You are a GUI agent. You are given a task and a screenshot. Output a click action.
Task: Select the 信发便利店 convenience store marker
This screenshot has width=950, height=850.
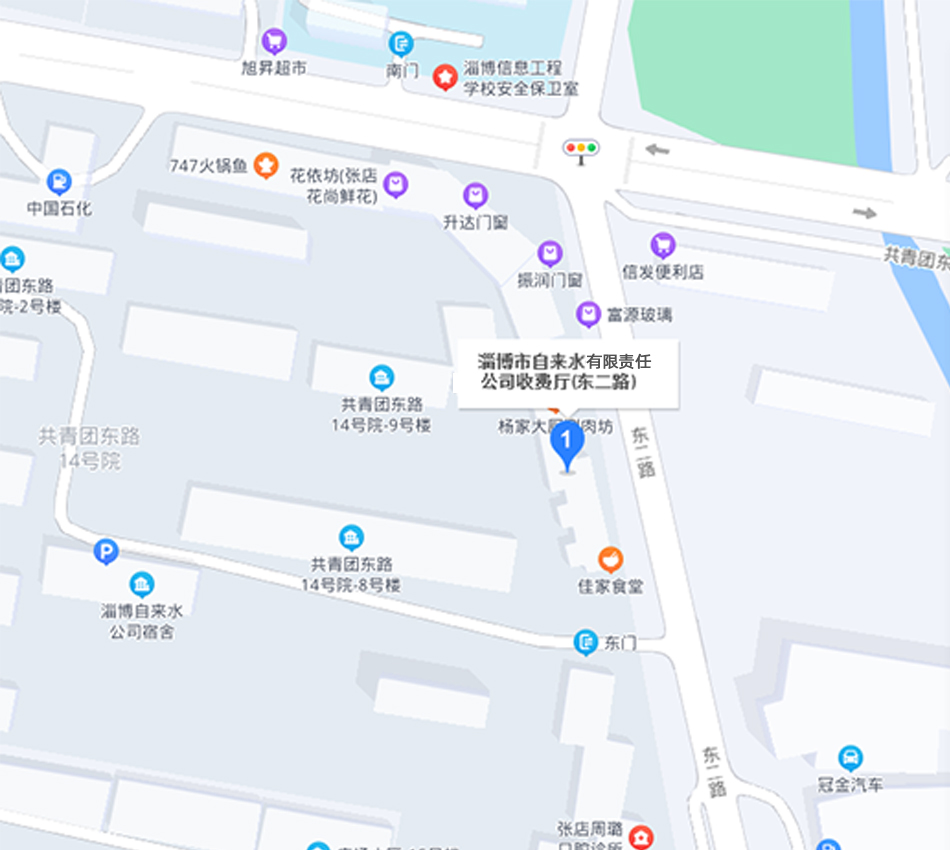(x=662, y=245)
